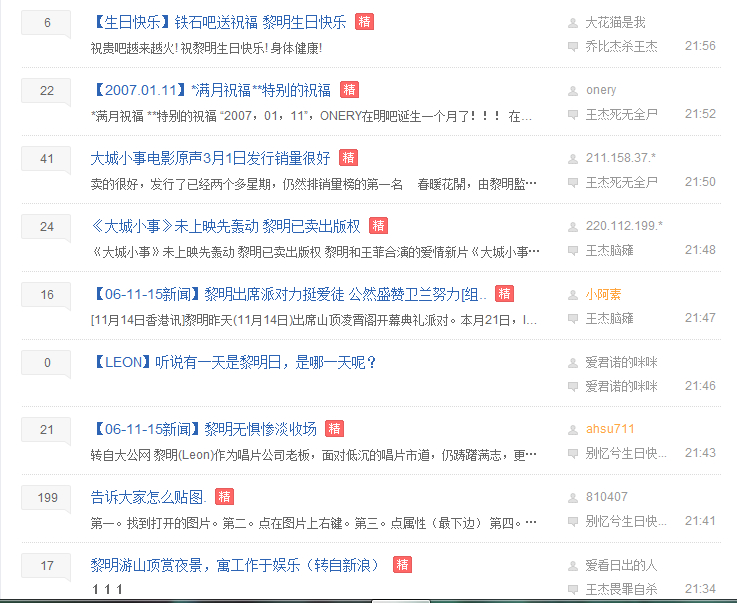
Task: Open thread 【06-11-15新闻】黎明无惧惨淡收场
Action: (204, 429)
